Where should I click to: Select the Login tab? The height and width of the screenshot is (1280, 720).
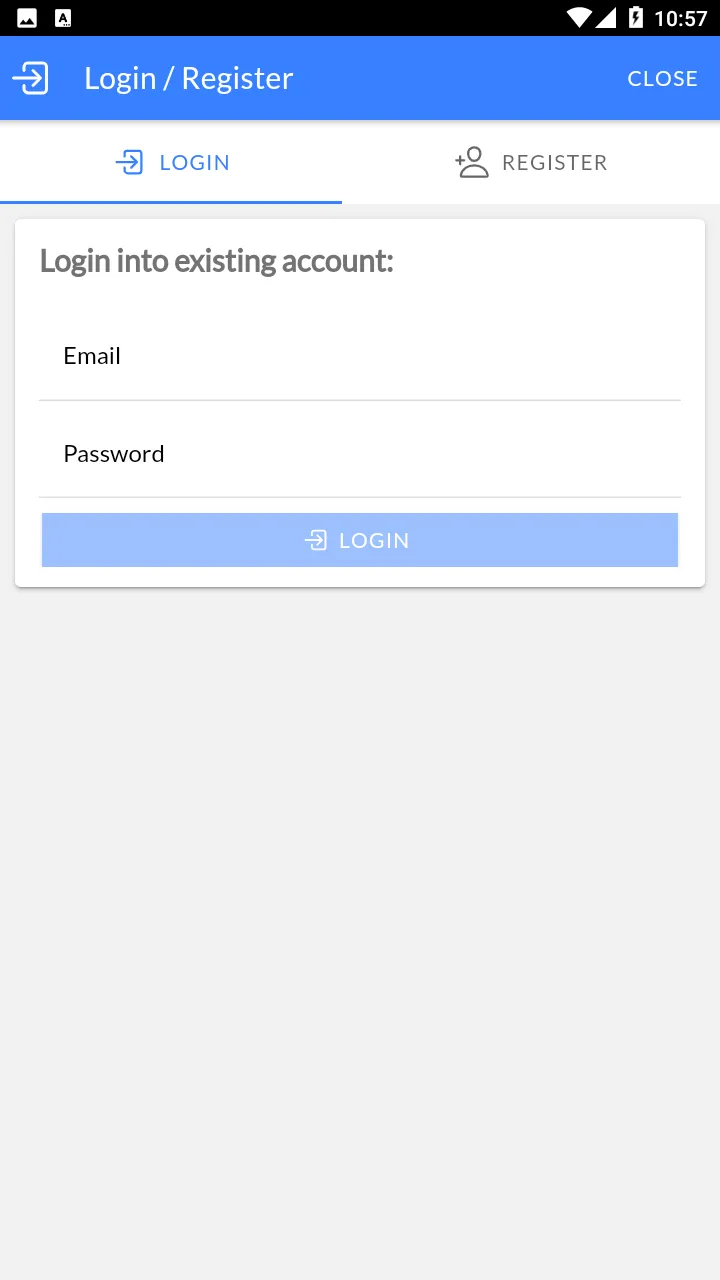pos(172,163)
